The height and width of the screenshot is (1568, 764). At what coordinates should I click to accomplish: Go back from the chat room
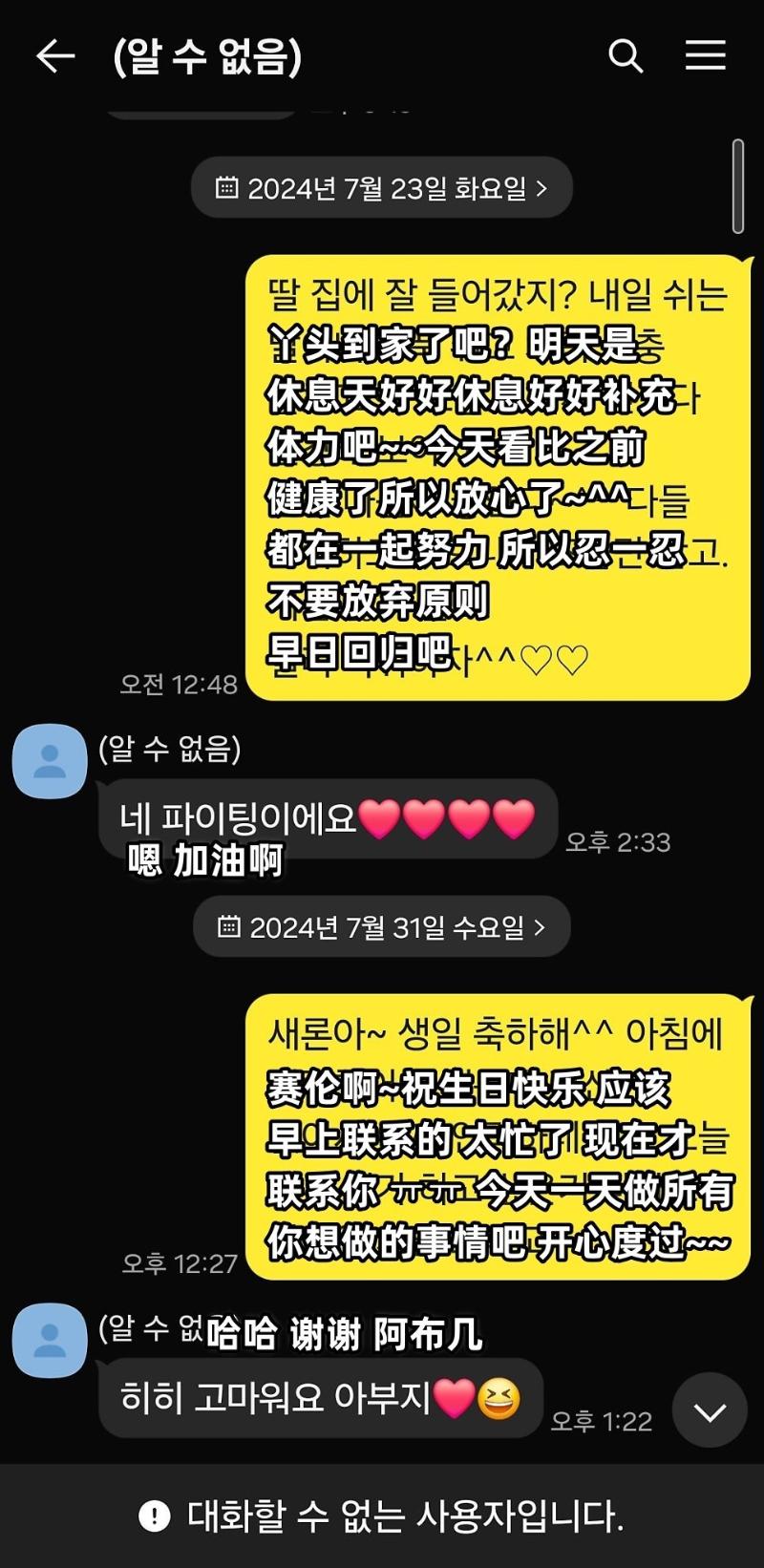click(55, 56)
